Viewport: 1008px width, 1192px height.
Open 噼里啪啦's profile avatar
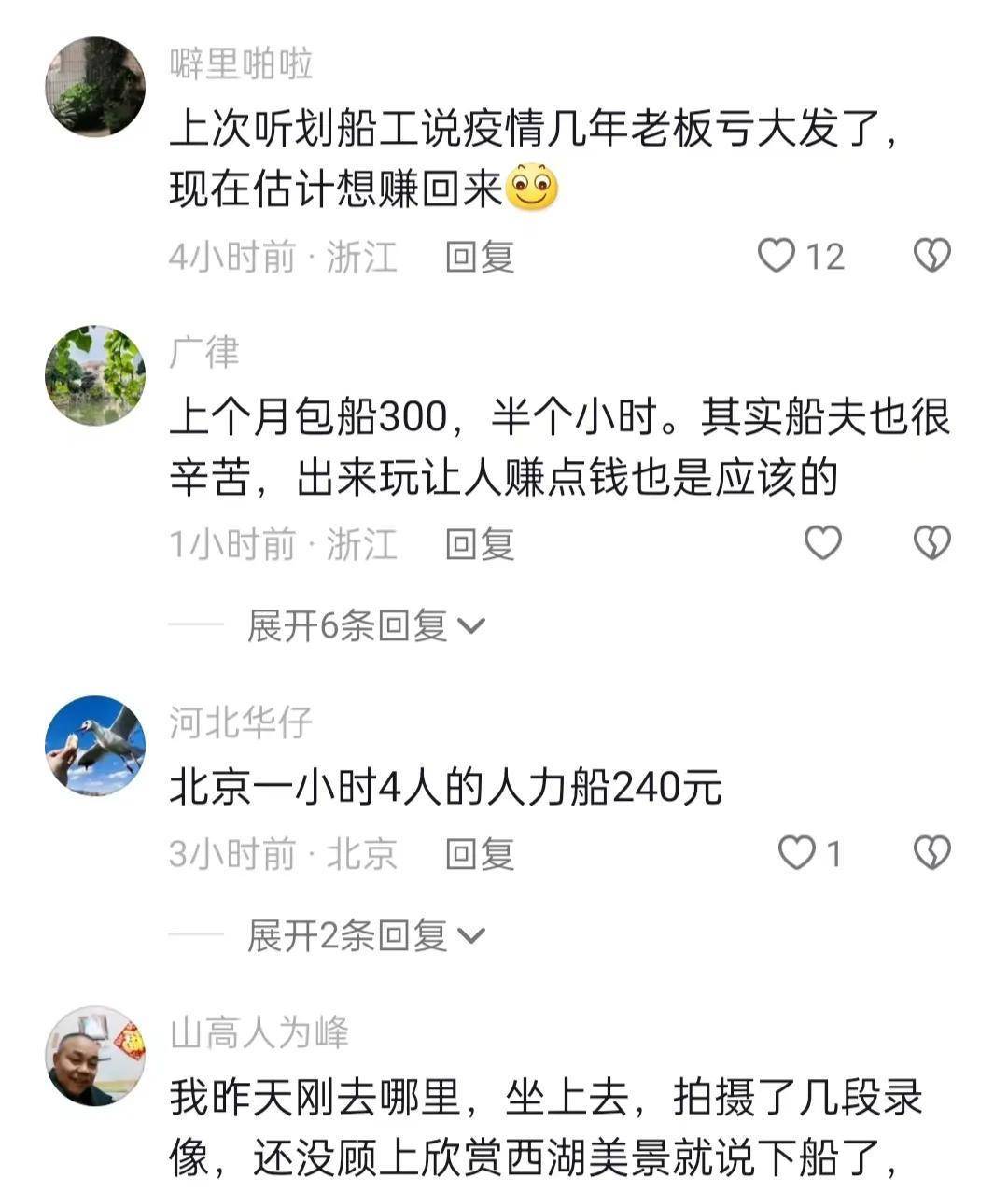point(95,87)
